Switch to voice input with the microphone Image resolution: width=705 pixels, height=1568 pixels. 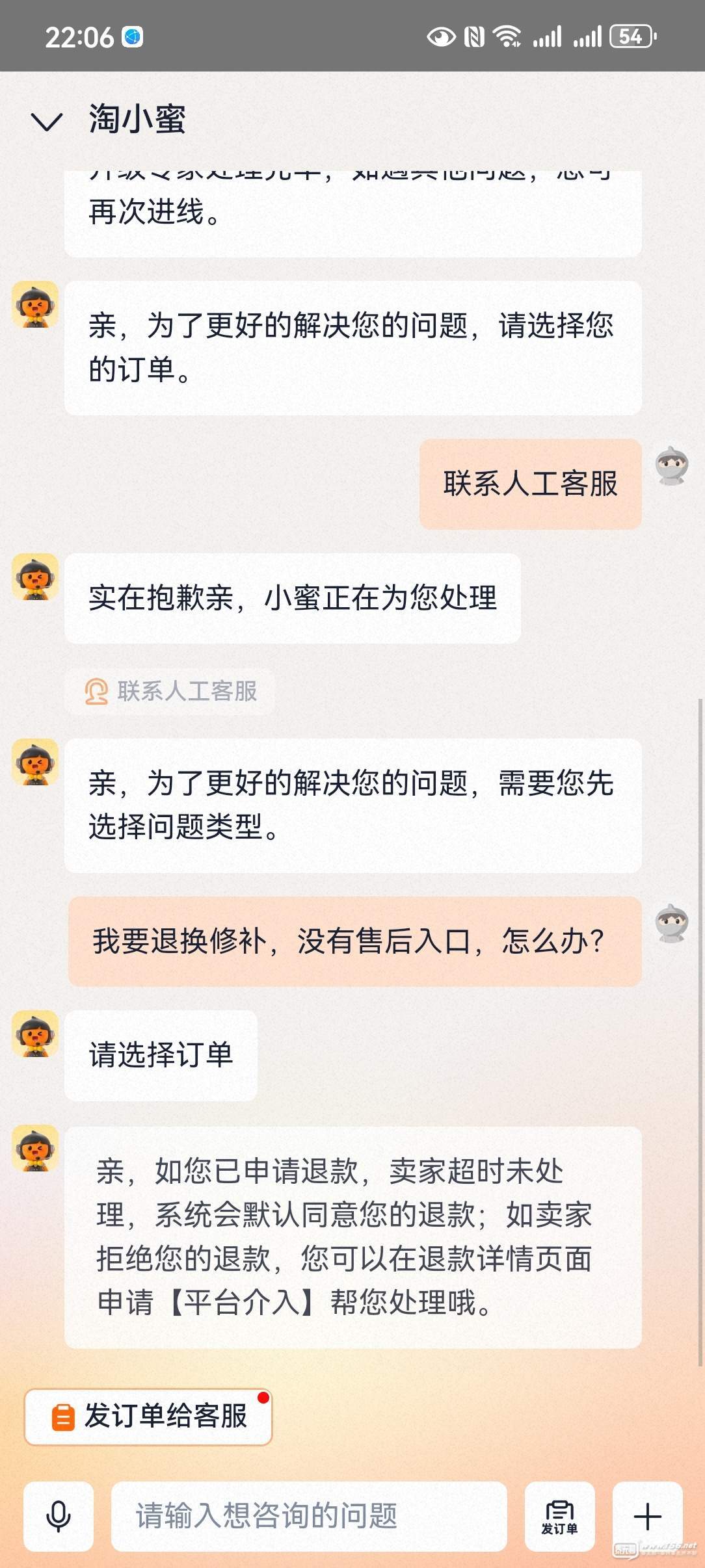tap(59, 1516)
